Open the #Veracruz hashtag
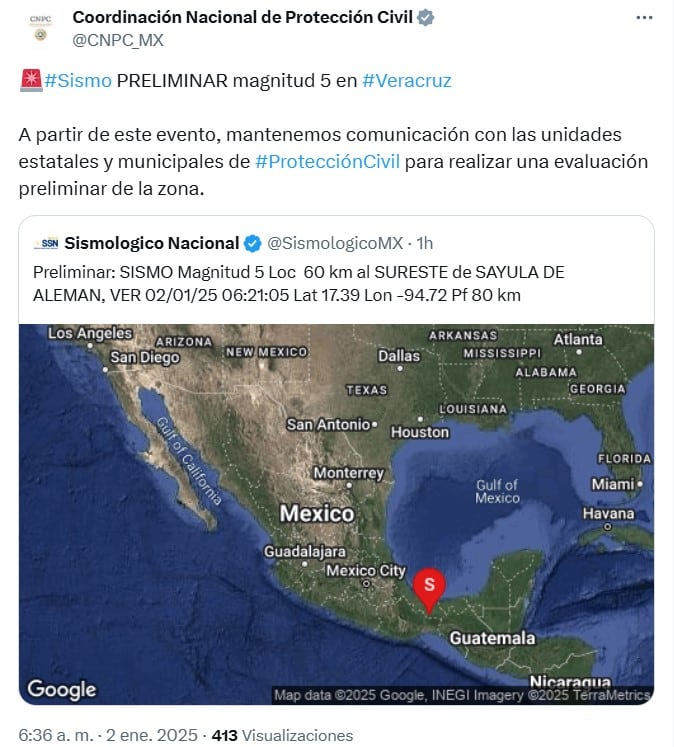The image size is (674, 747). pos(406,81)
